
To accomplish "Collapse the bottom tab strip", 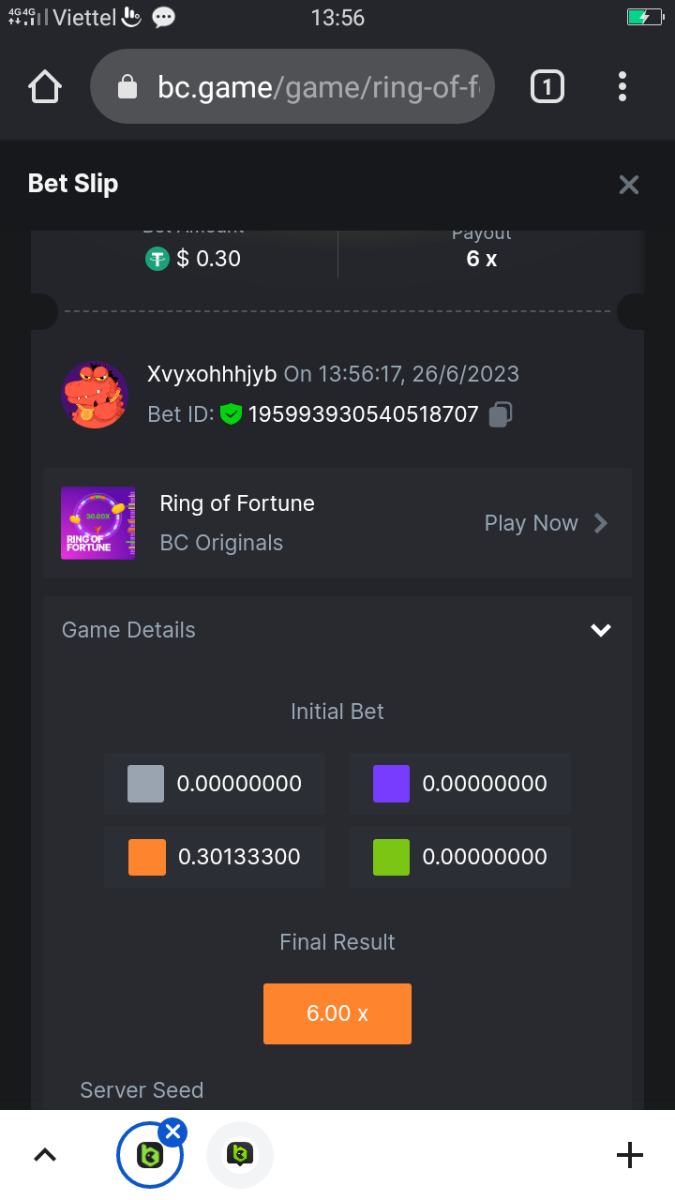I will click(x=44, y=1156).
